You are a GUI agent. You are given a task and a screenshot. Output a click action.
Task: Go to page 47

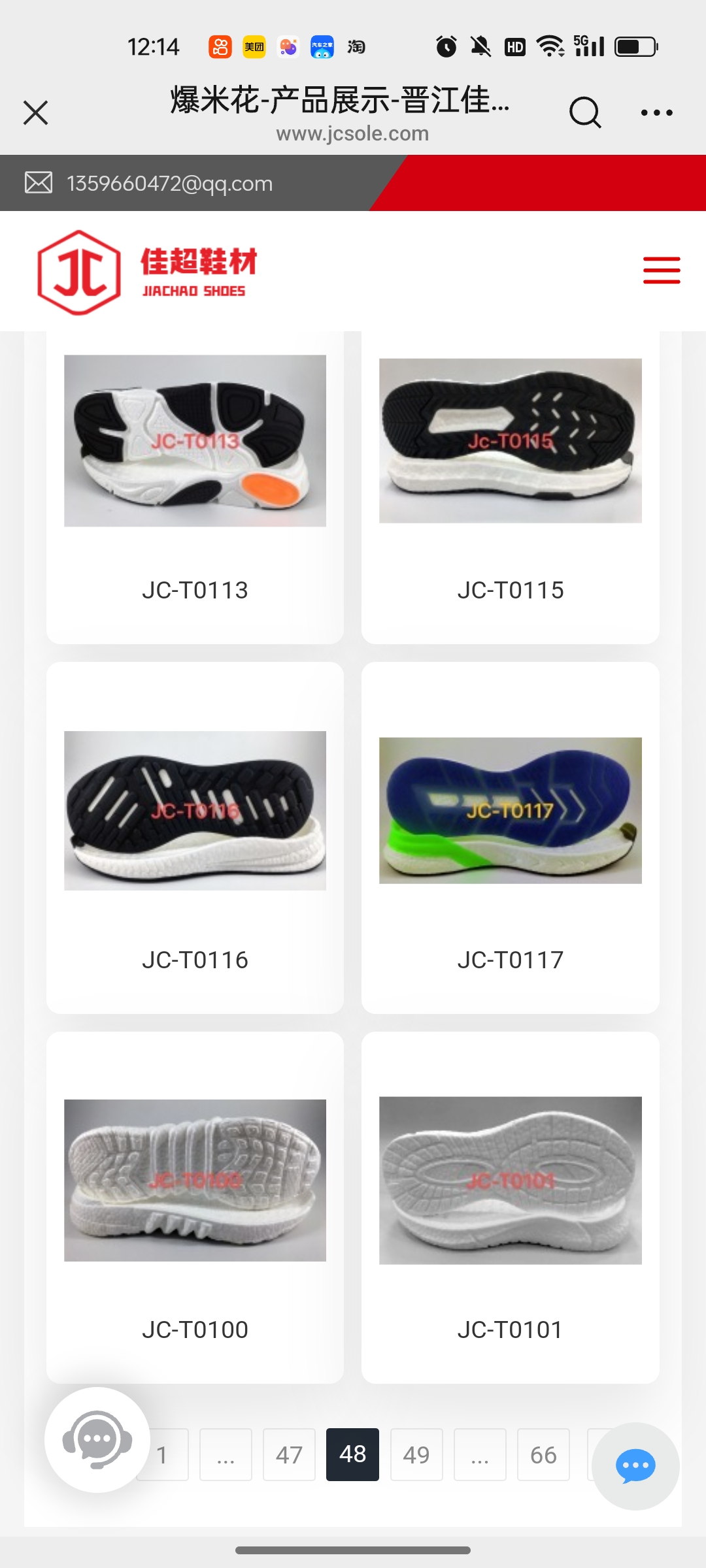(289, 1455)
